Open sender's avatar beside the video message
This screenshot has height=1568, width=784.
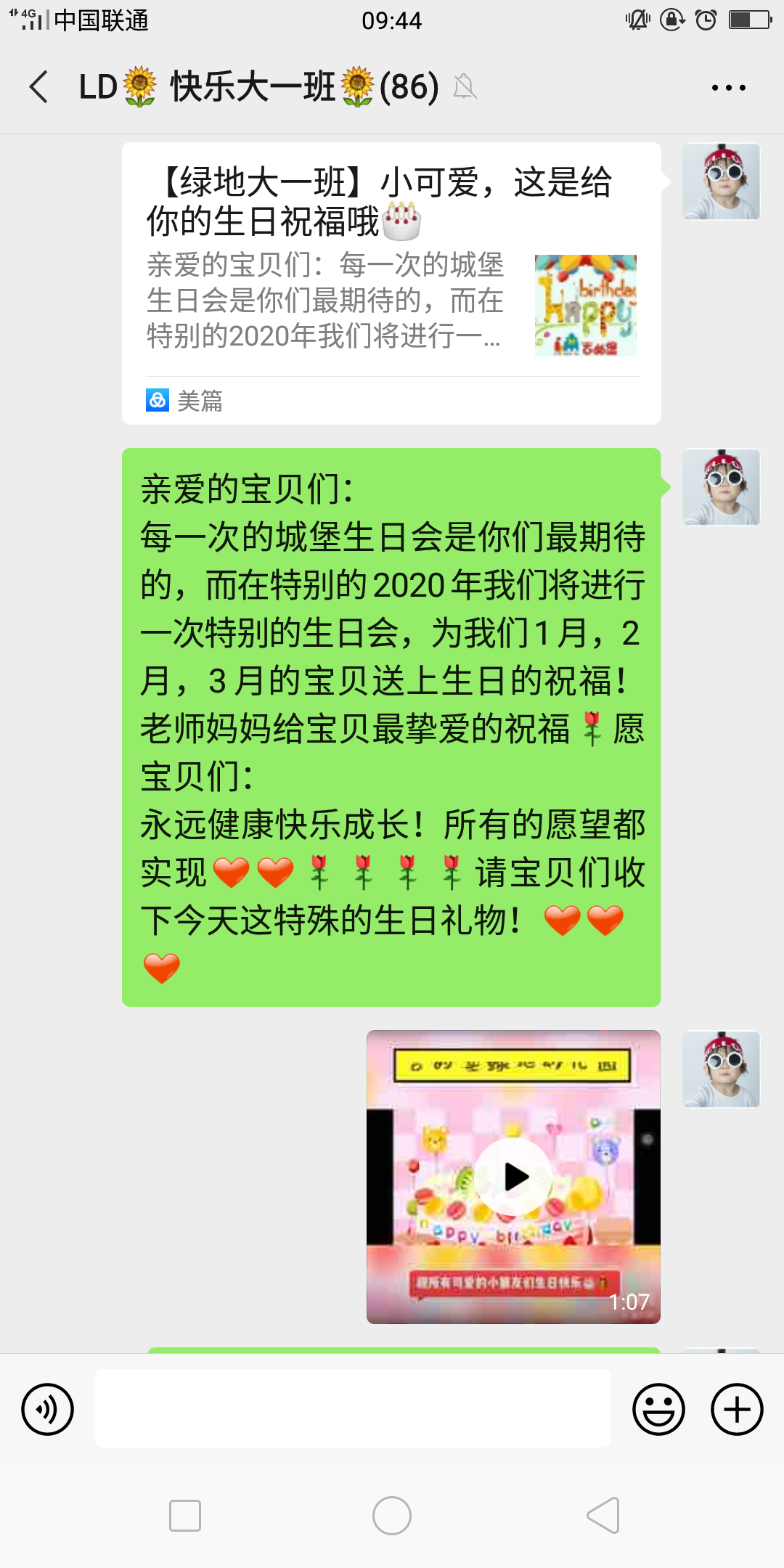pyautogui.click(x=721, y=1069)
